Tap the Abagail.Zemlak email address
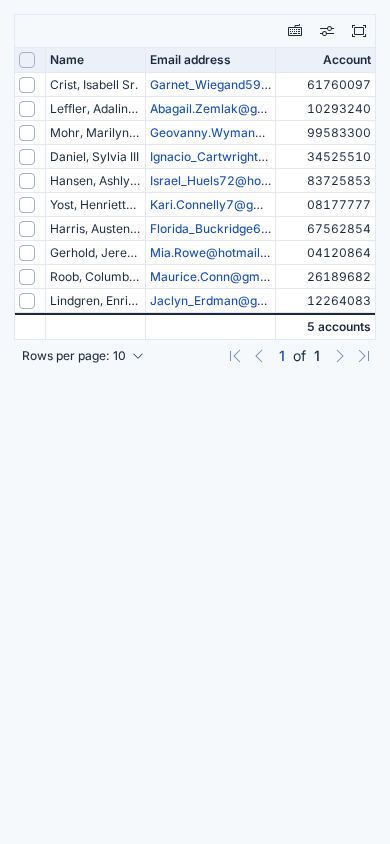The height and width of the screenshot is (844, 390). (209, 109)
